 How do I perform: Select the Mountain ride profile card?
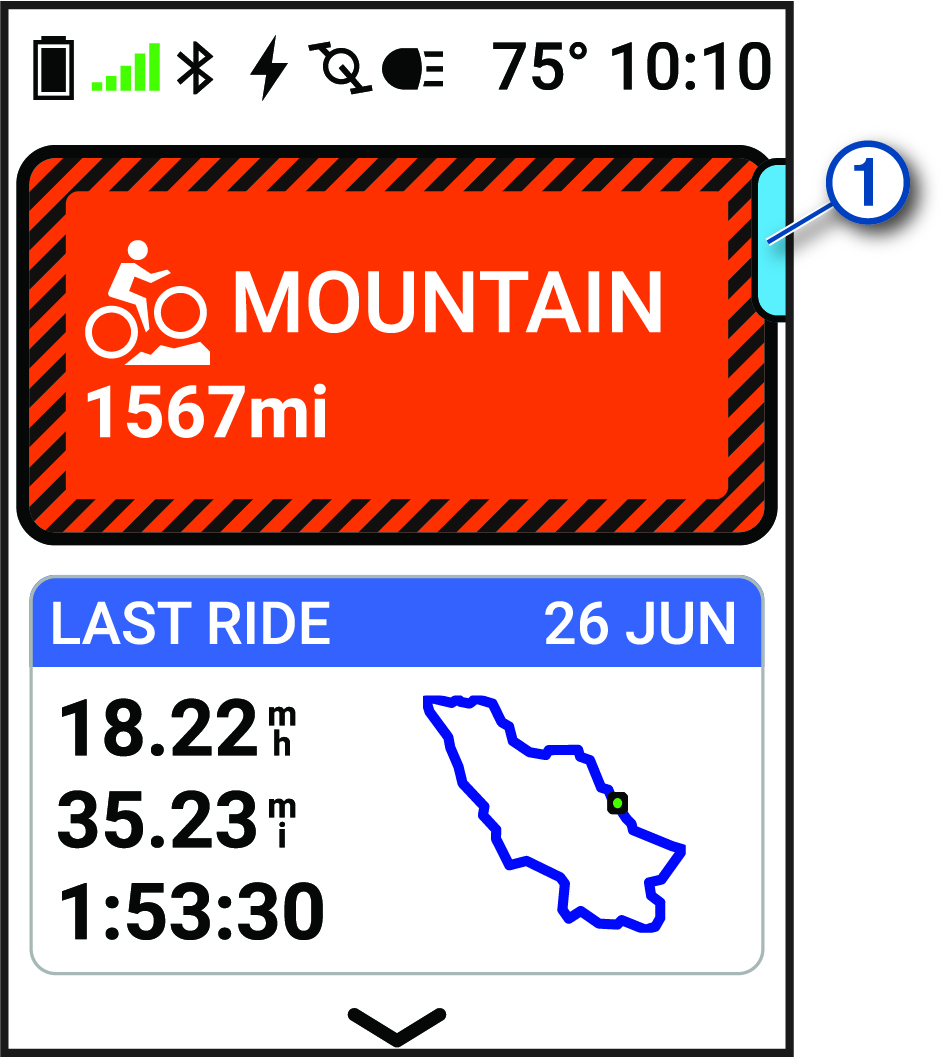pos(396,345)
